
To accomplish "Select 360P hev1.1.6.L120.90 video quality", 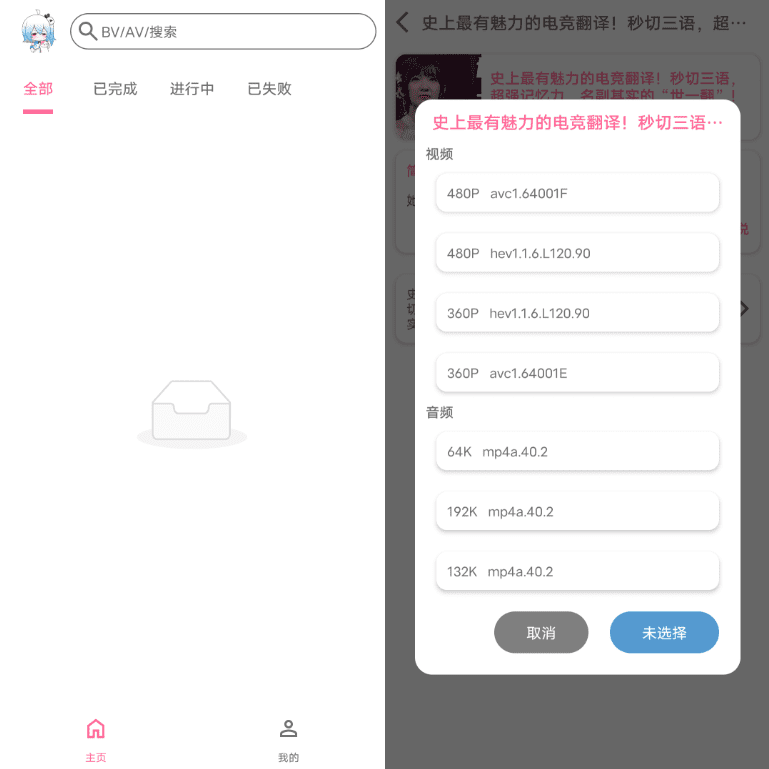I will [577, 313].
